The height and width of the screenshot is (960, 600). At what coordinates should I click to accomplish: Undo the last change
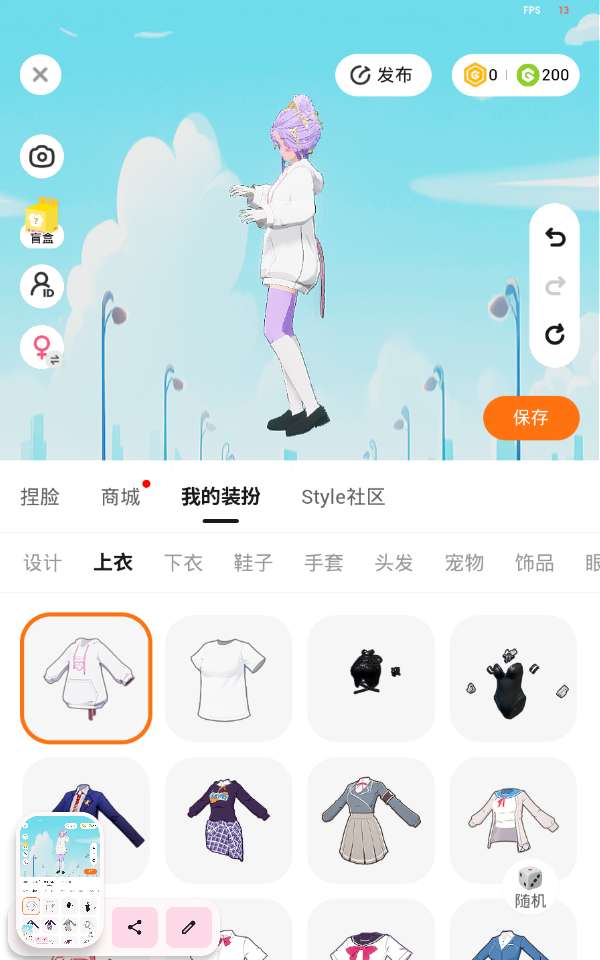(x=555, y=237)
